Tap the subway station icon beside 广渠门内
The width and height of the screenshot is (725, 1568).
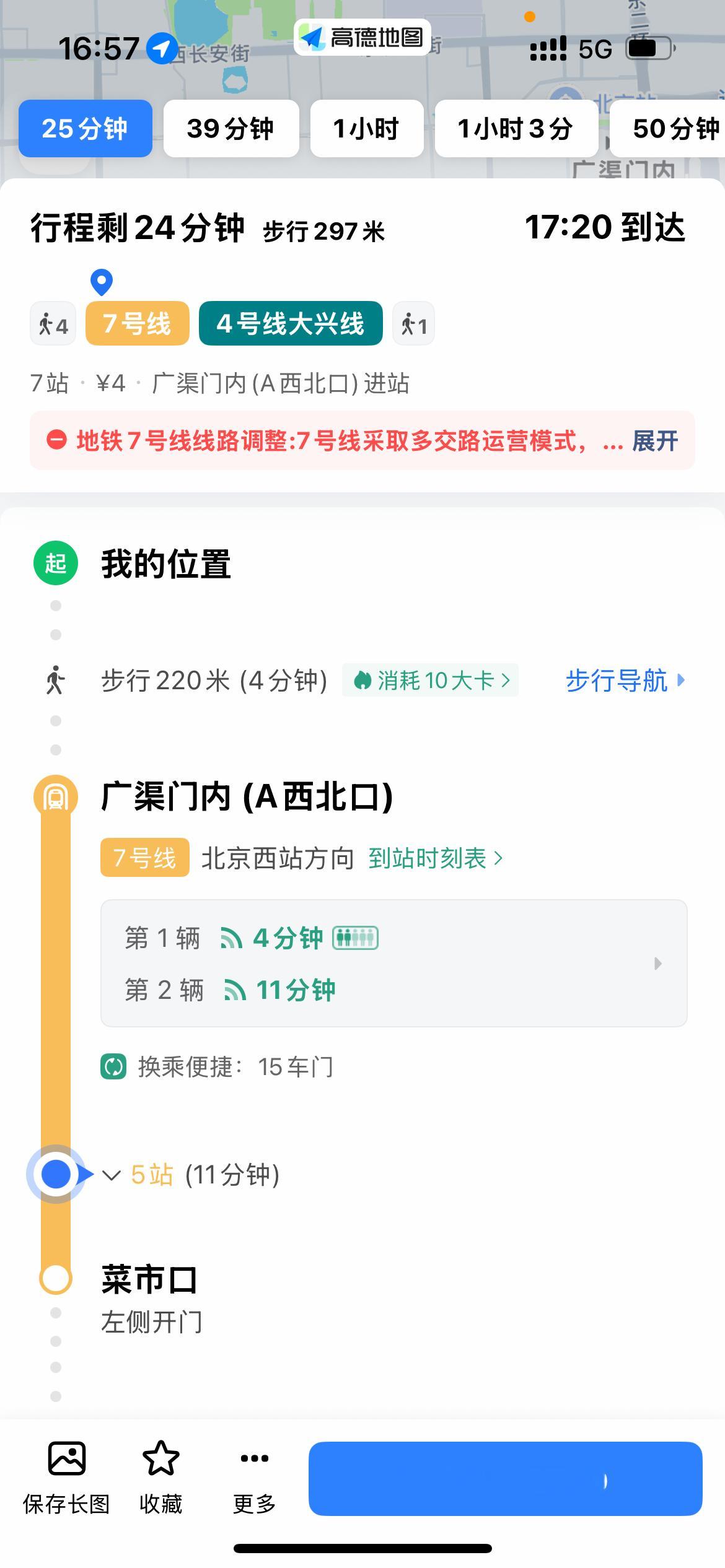coord(56,799)
